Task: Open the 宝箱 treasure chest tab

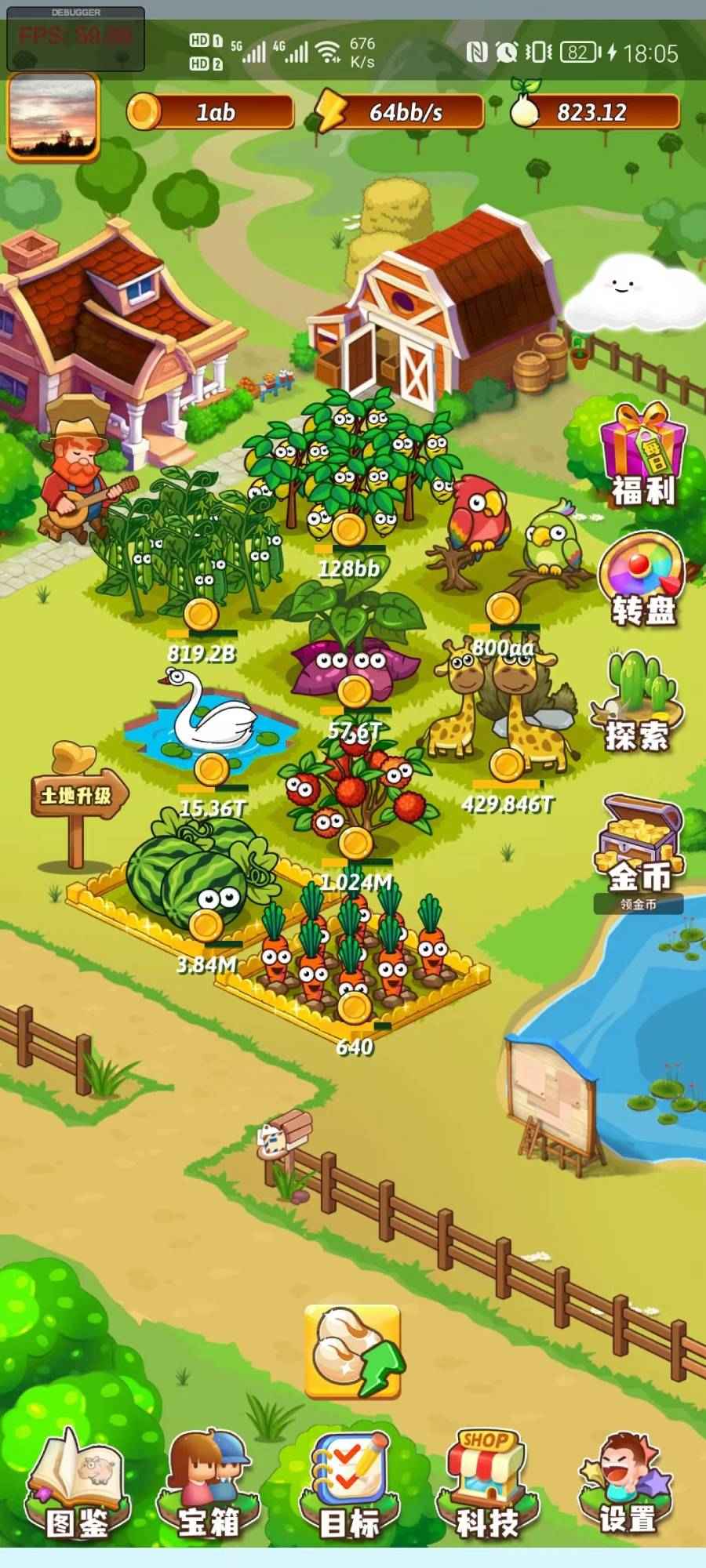Action: [x=209, y=1485]
